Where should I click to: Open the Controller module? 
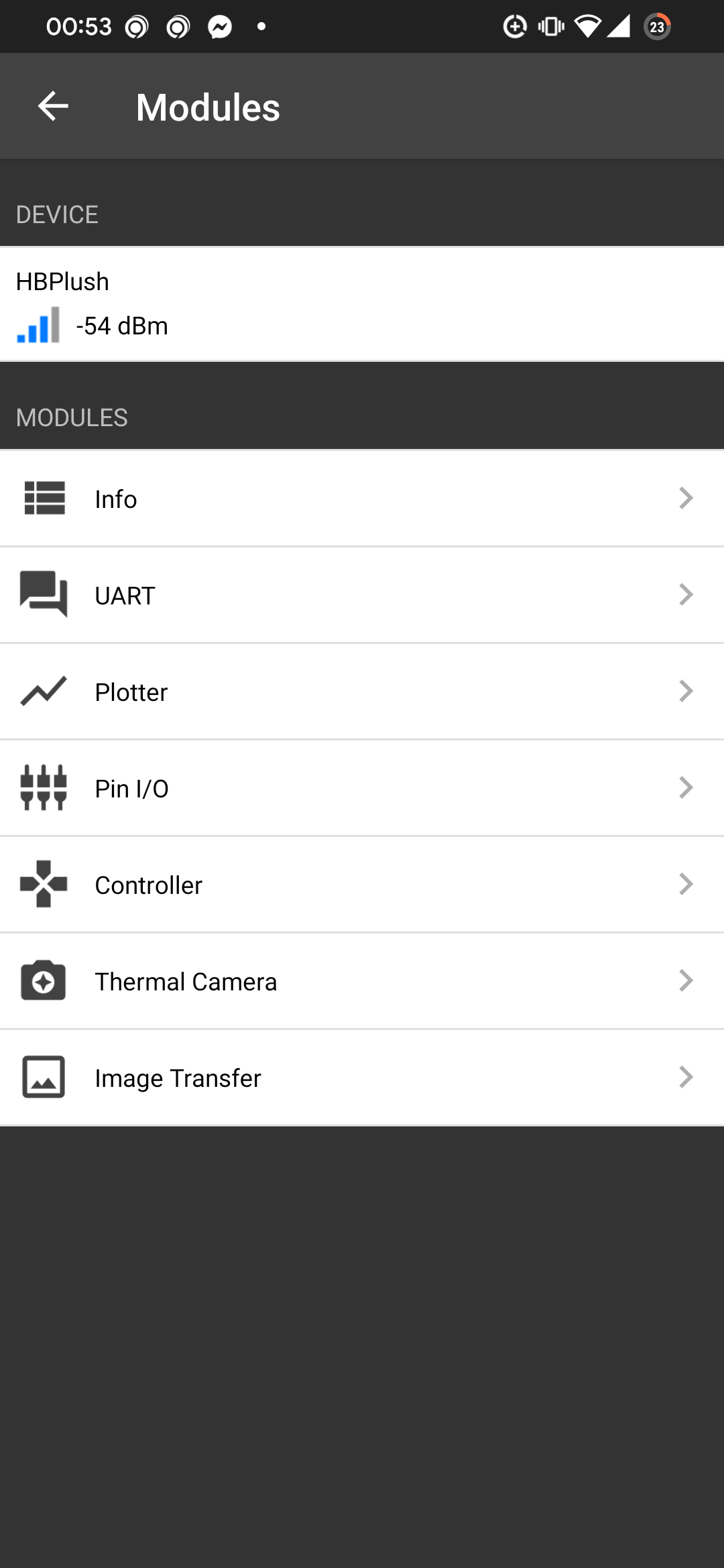pos(362,885)
